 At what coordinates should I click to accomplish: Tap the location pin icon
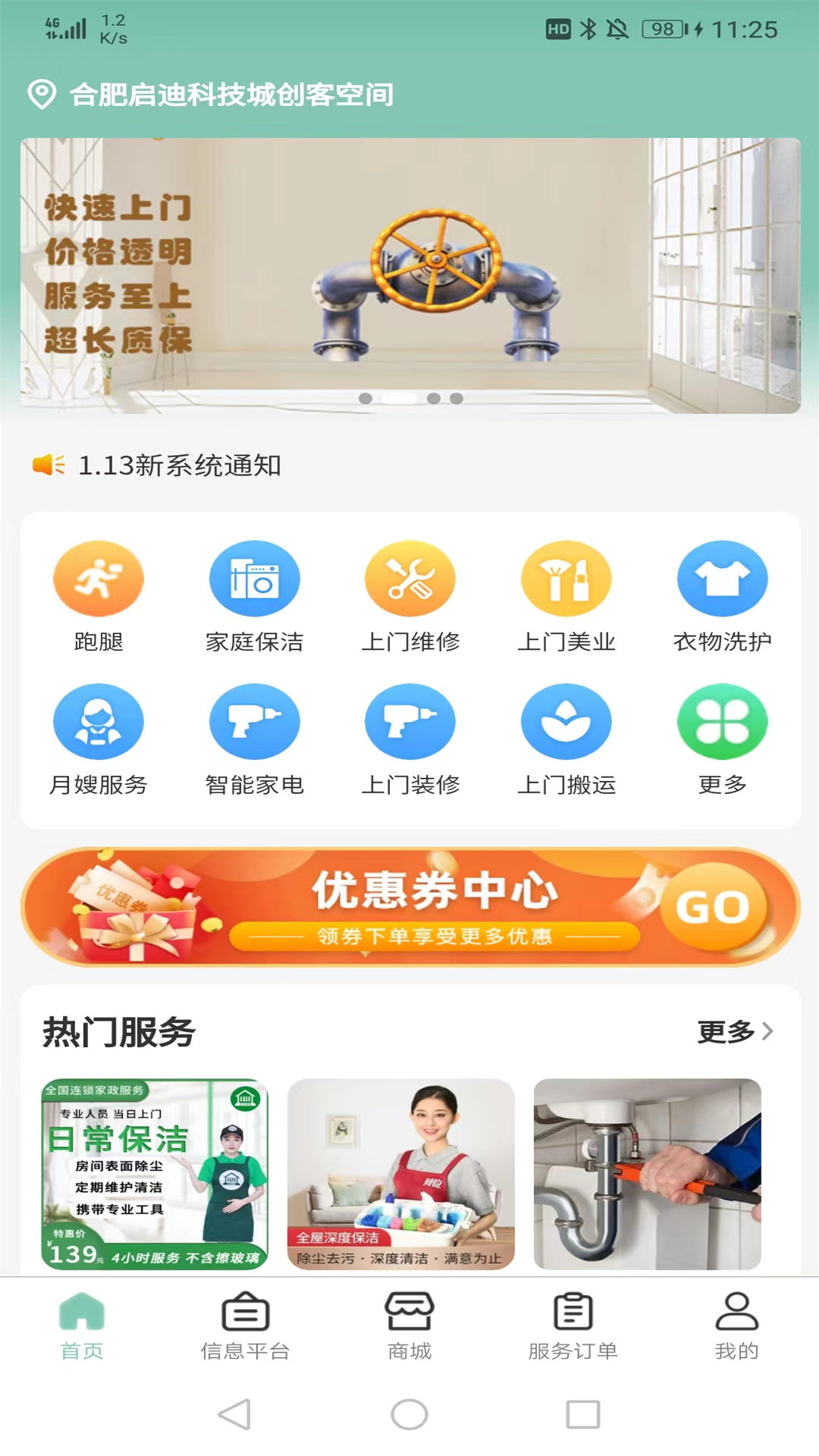point(39,94)
